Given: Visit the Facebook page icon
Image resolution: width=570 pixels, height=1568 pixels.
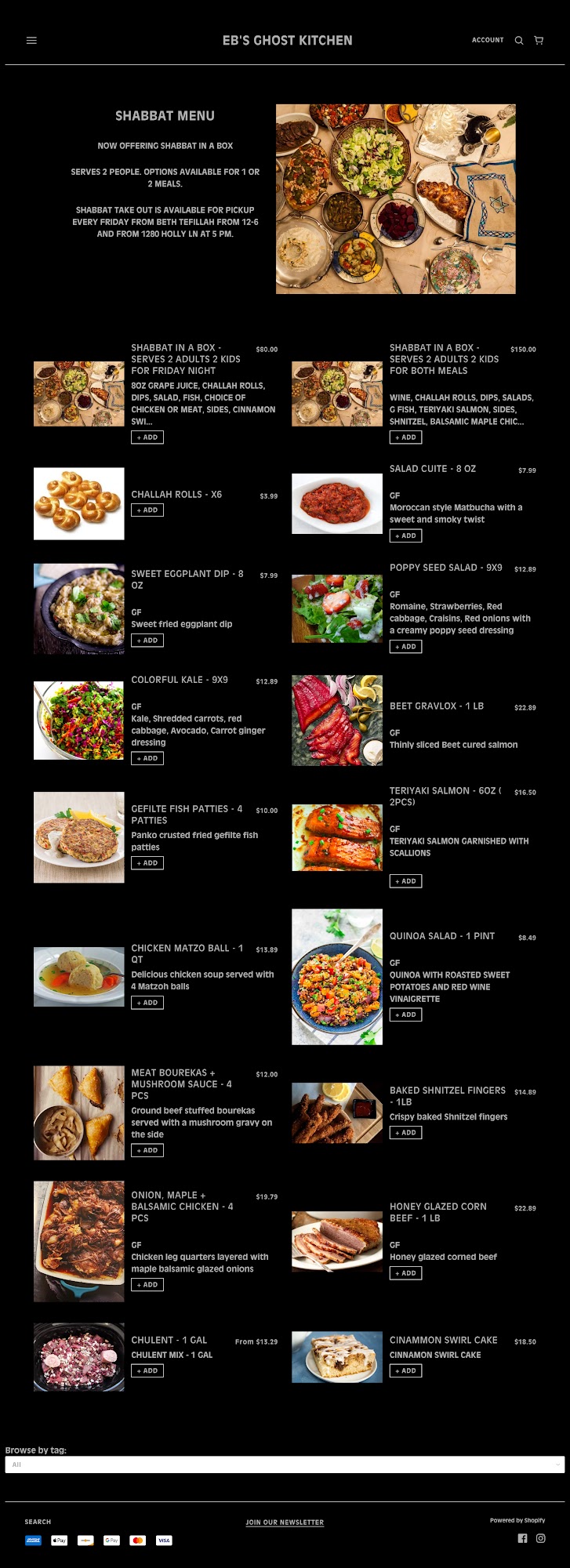Looking at the screenshot, I should tap(522, 1538).
